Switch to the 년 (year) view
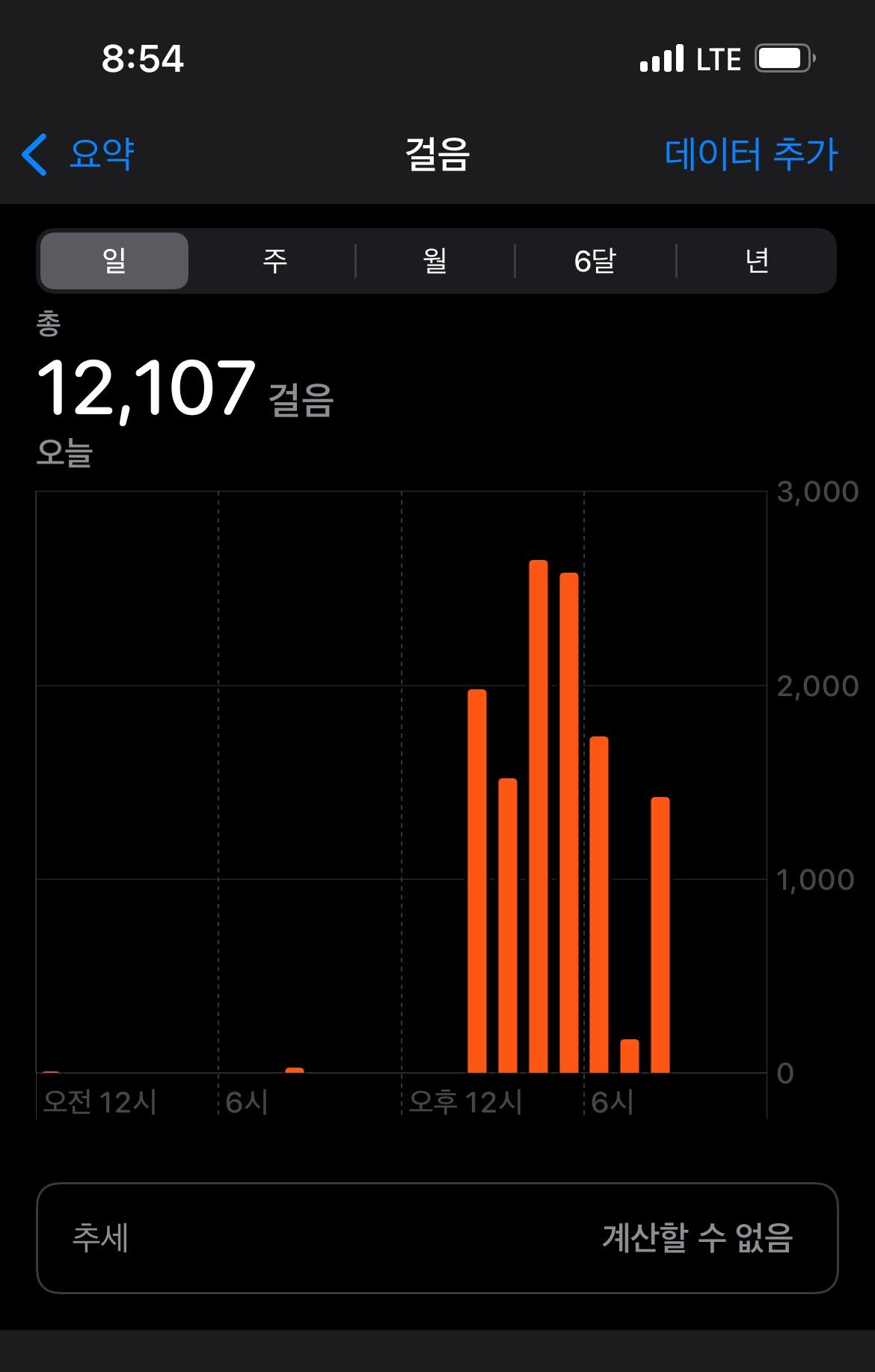The width and height of the screenshot is (875, 1372). [756, 261]
